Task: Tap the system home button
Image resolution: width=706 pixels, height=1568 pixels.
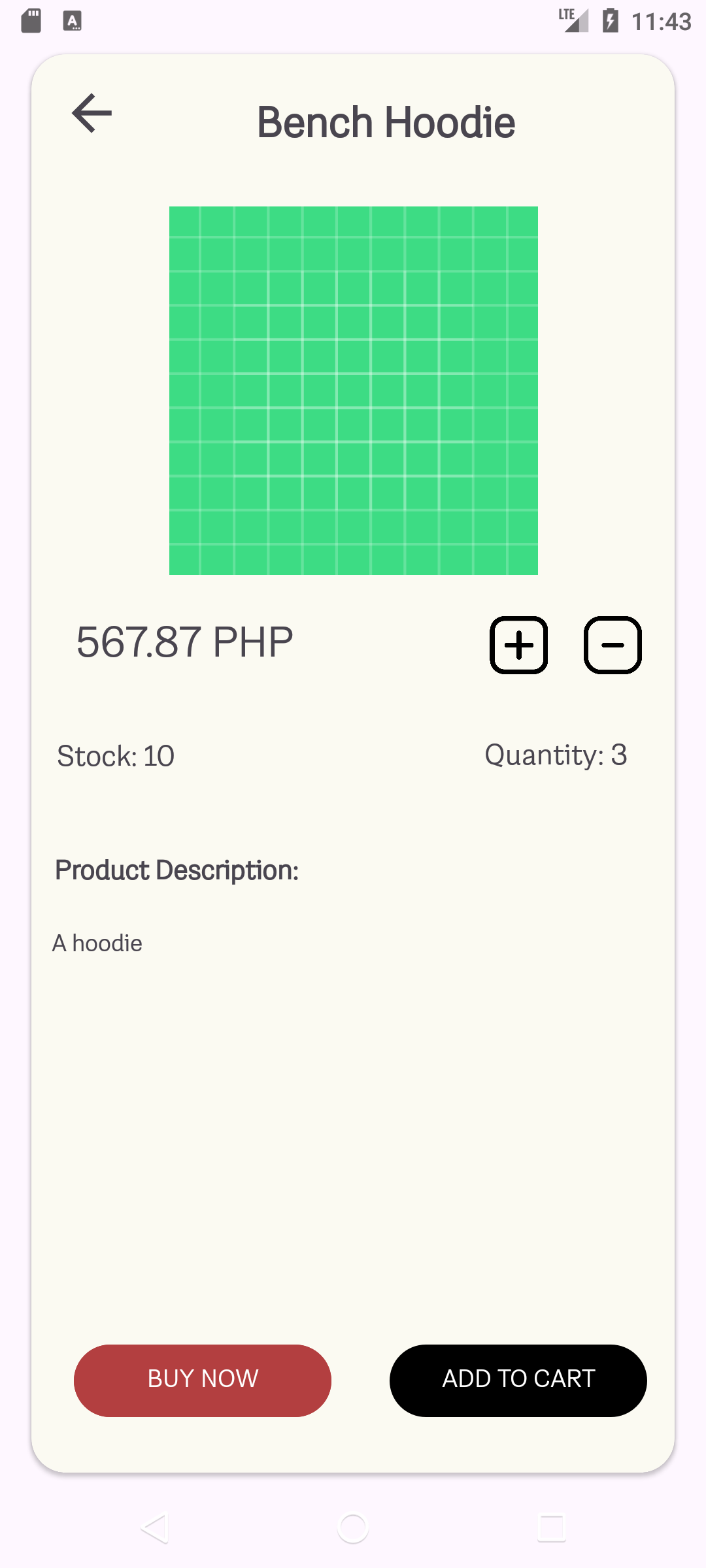Action: [353, 1528]
